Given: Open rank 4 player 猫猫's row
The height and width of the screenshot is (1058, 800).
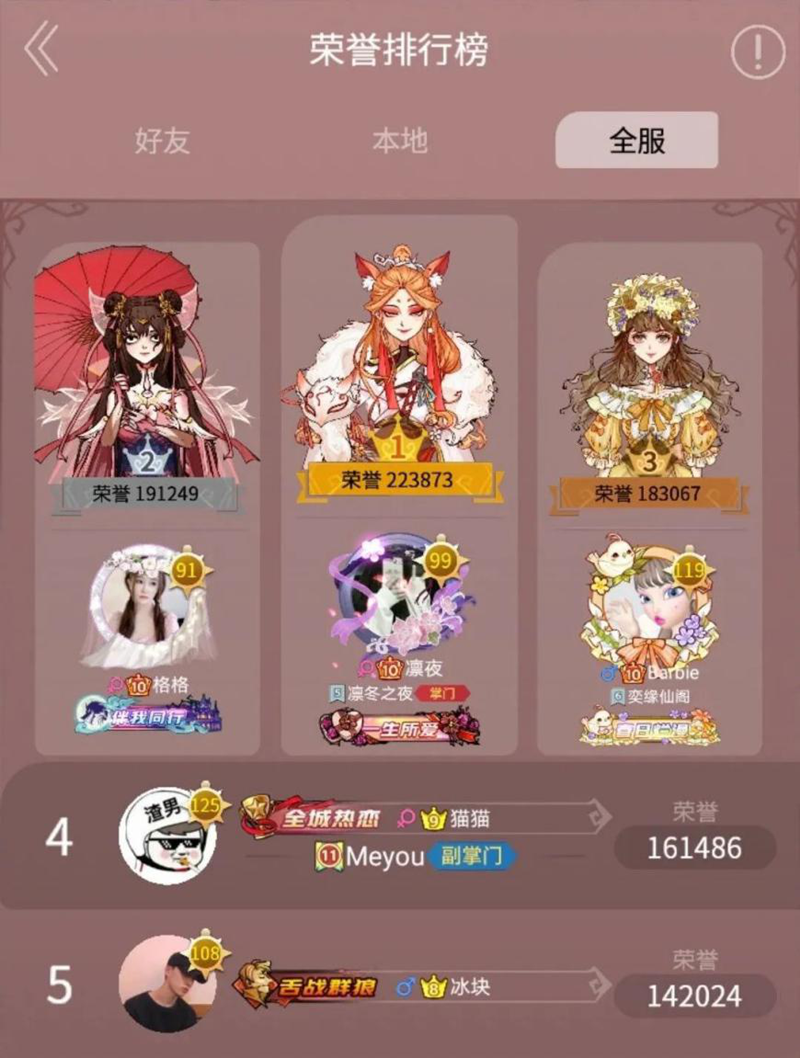Looking at the screenshot, I should pyautogui.click(x=400, y=837).
